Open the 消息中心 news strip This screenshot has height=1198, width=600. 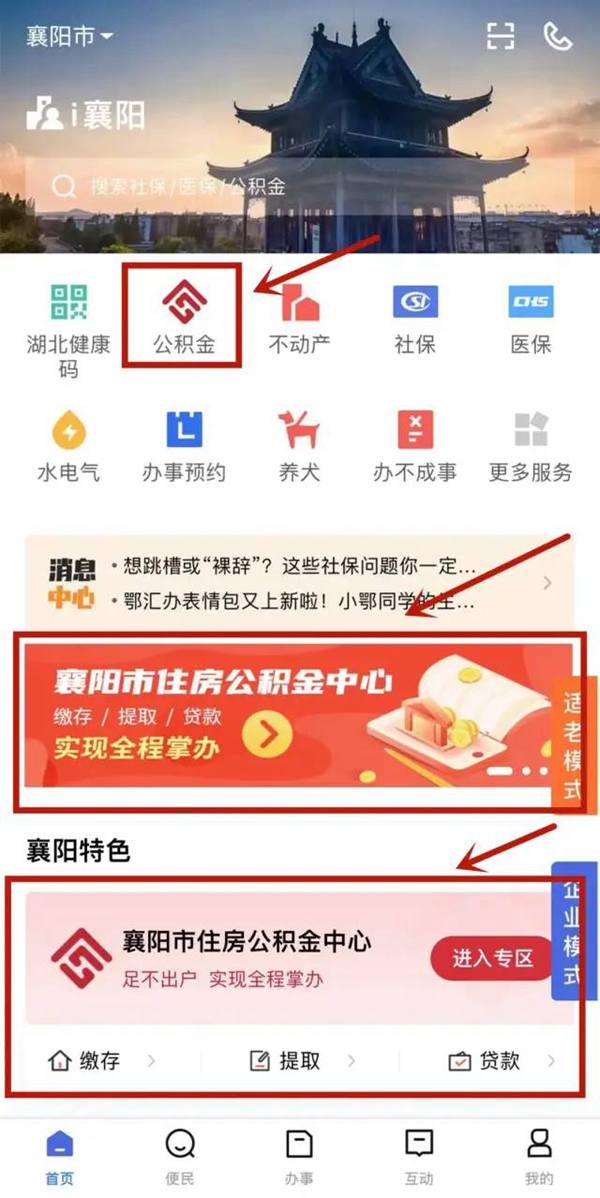pyautogui.click(x=300, y=585)
